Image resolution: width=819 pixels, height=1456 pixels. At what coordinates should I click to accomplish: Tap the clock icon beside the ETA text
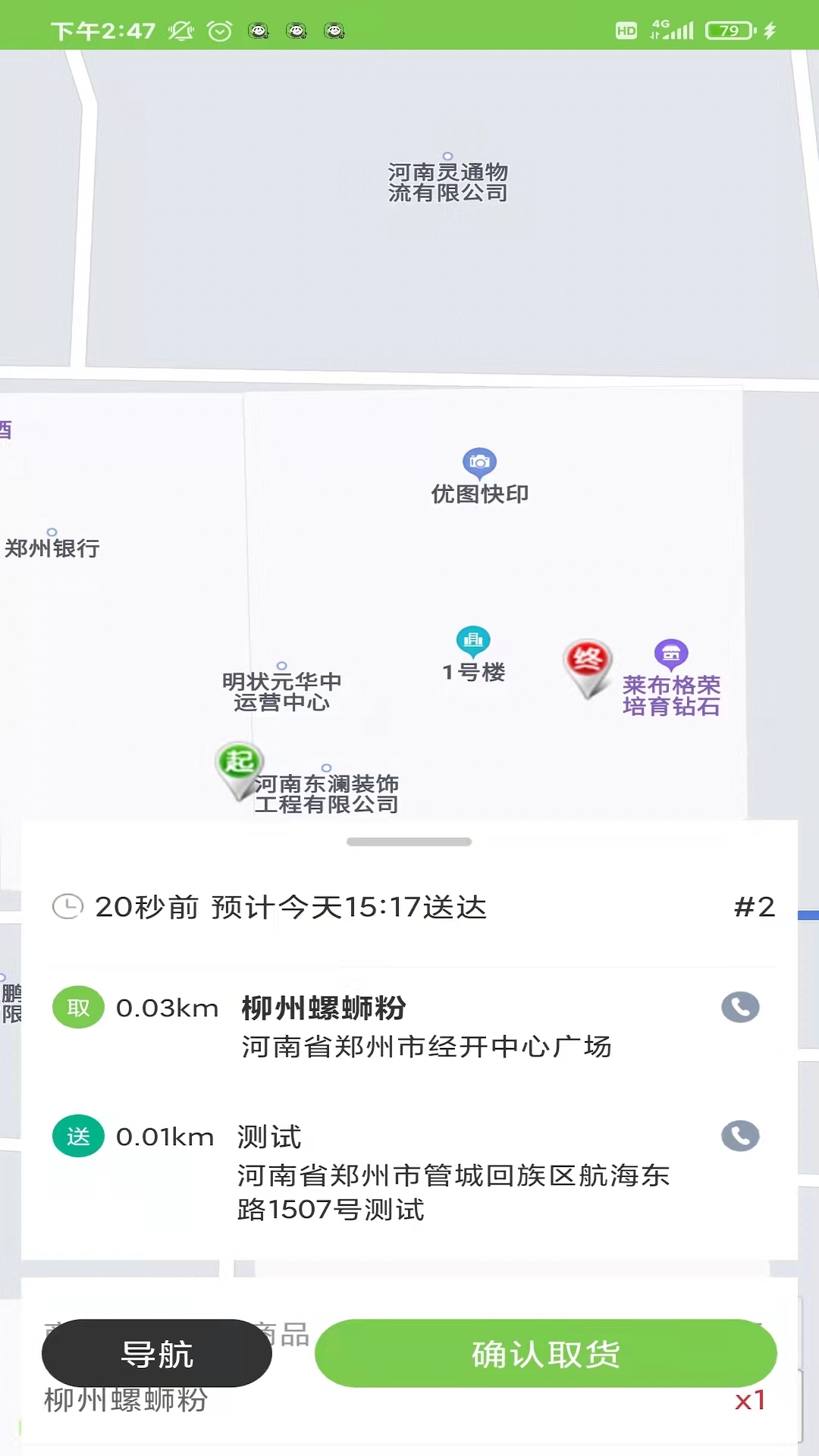[67, 907]
